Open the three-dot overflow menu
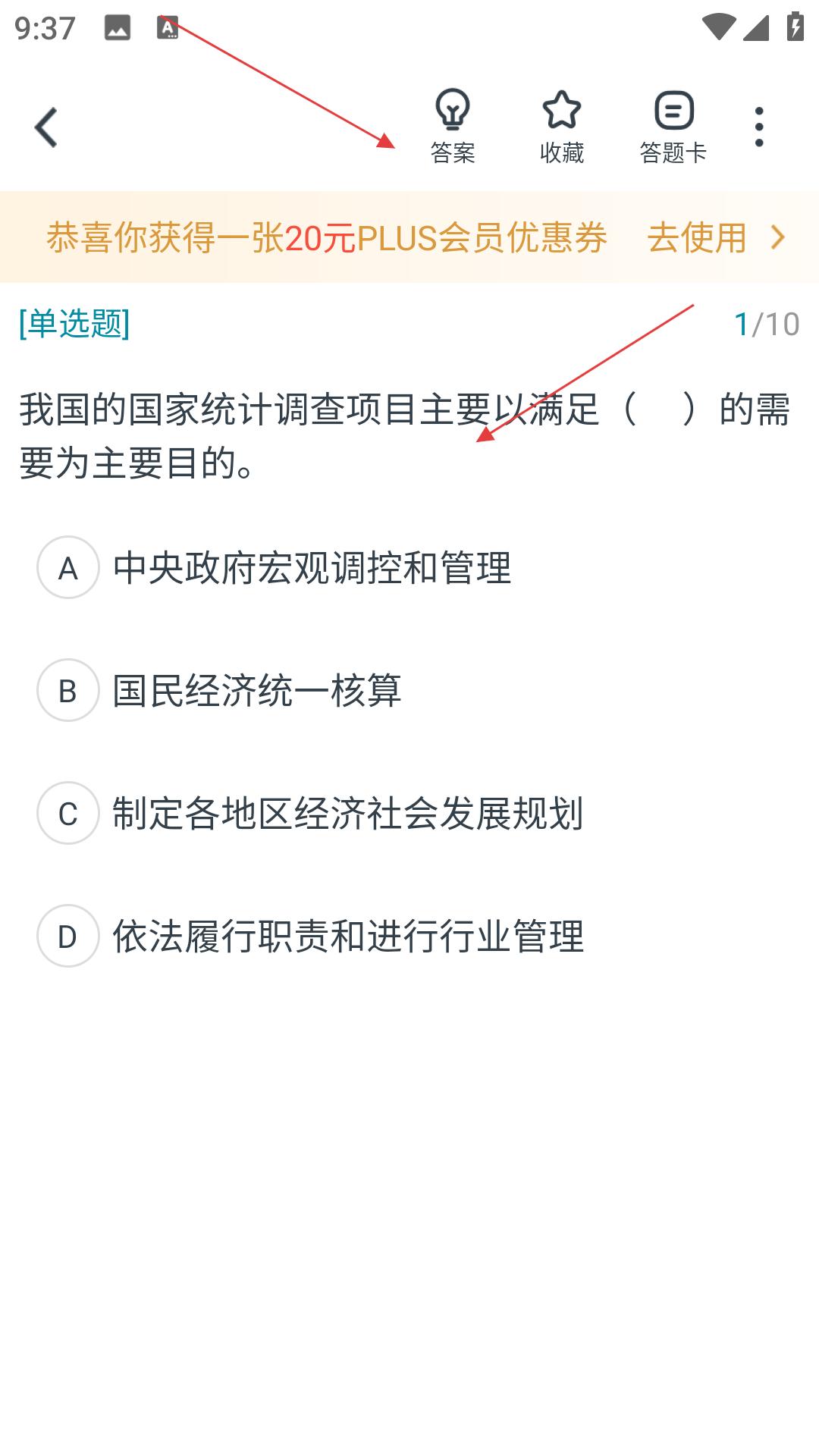The height and width of the screenshot is (1456, 819). [759, 127]
